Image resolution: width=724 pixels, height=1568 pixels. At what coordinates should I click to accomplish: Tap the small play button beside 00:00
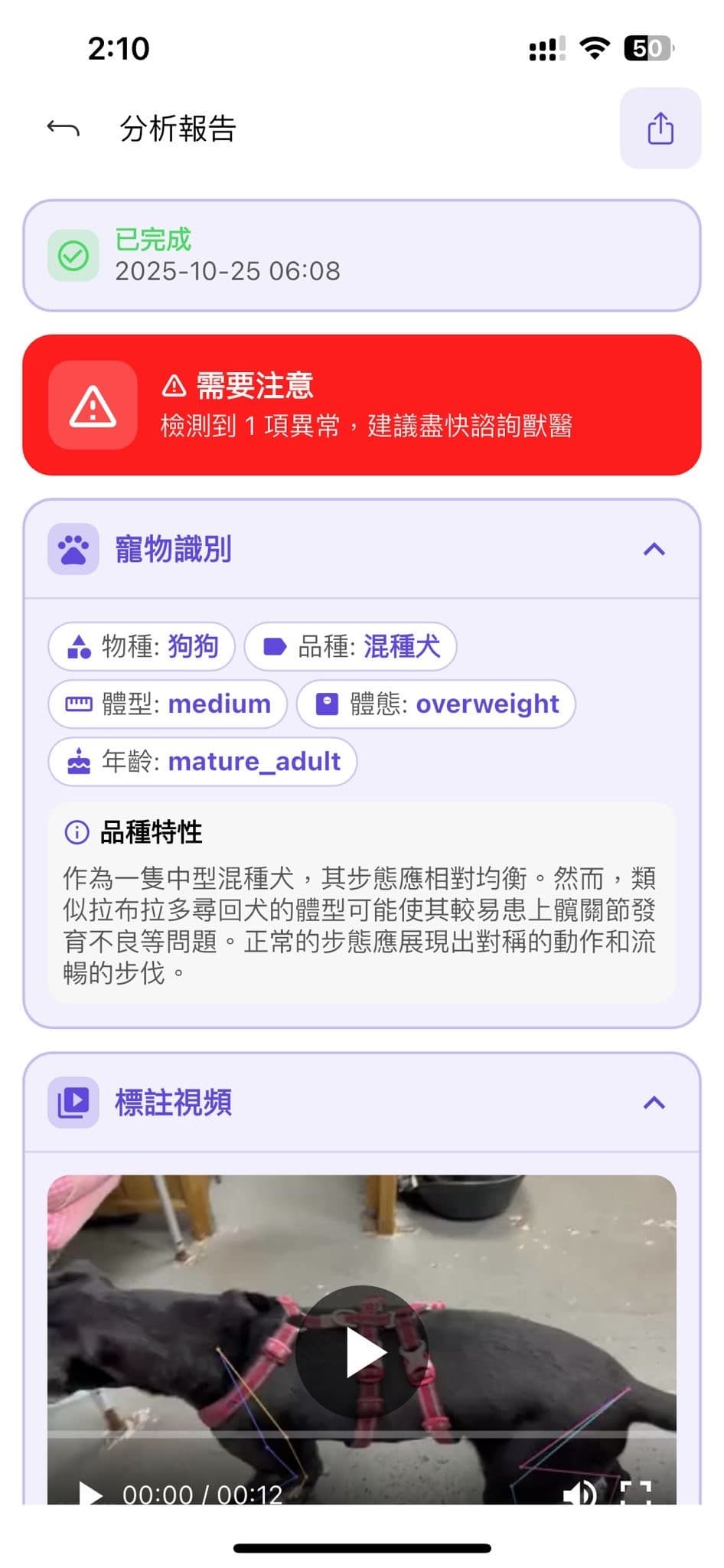90,1493
